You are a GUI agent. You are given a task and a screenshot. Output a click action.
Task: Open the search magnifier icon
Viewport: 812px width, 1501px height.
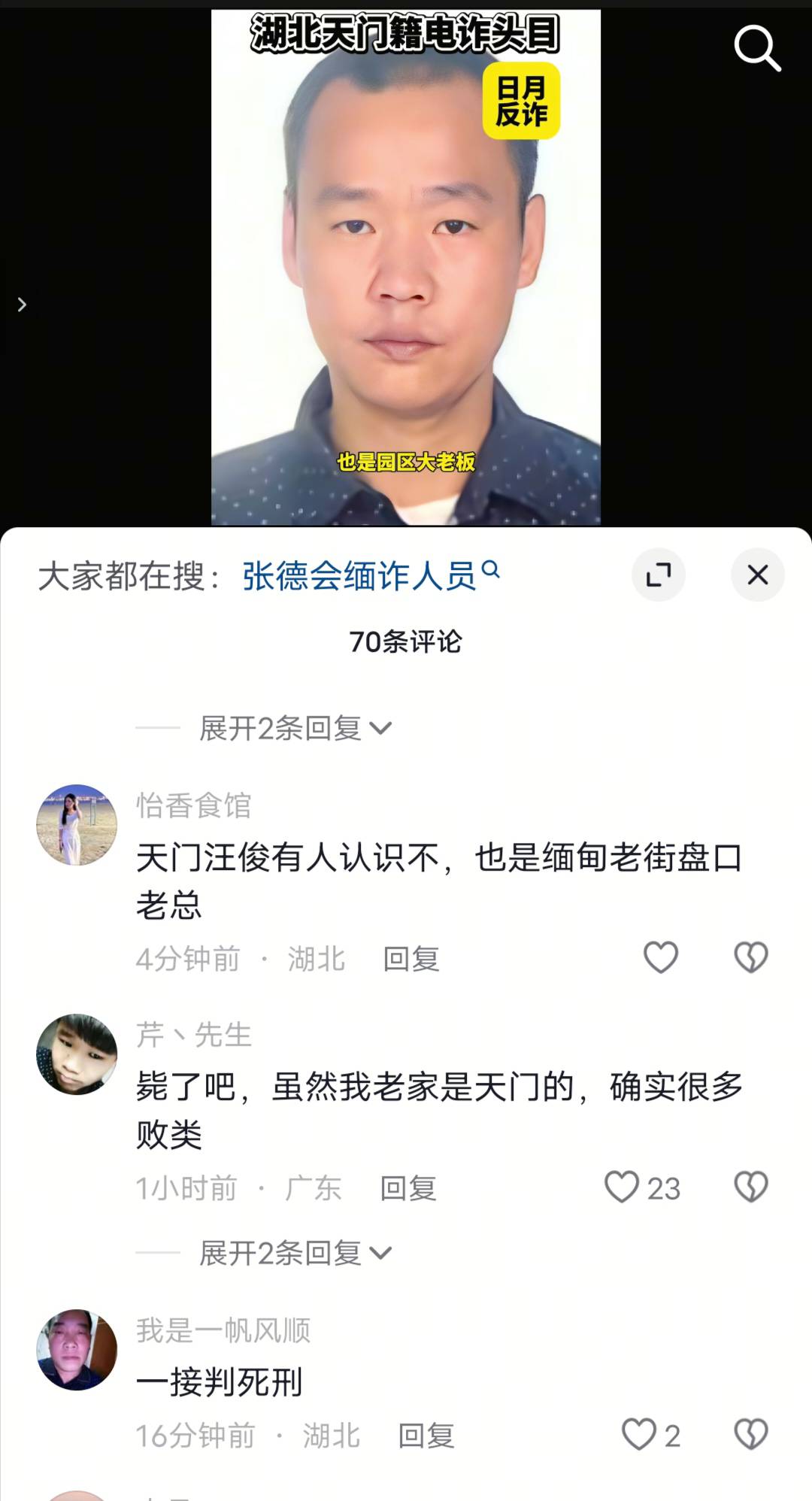coord(756,48)
